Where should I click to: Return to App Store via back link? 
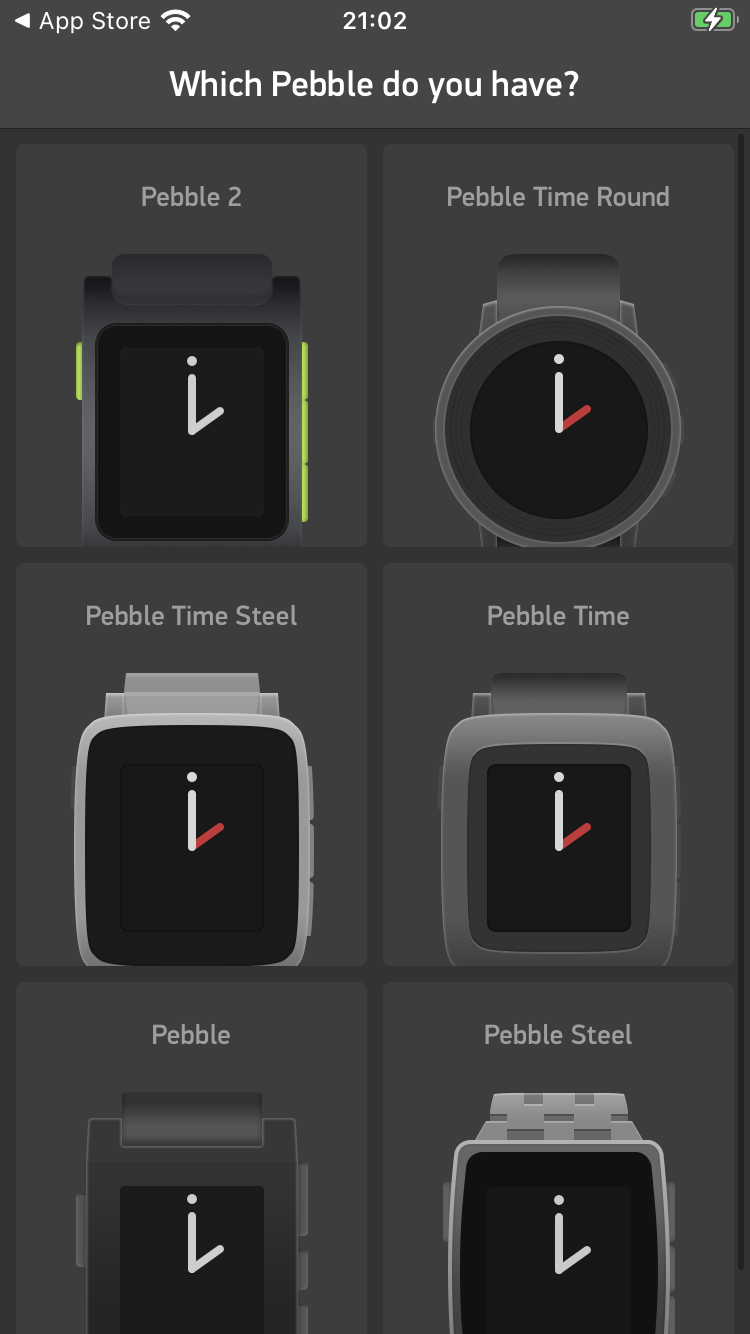[x=82, y=21]
